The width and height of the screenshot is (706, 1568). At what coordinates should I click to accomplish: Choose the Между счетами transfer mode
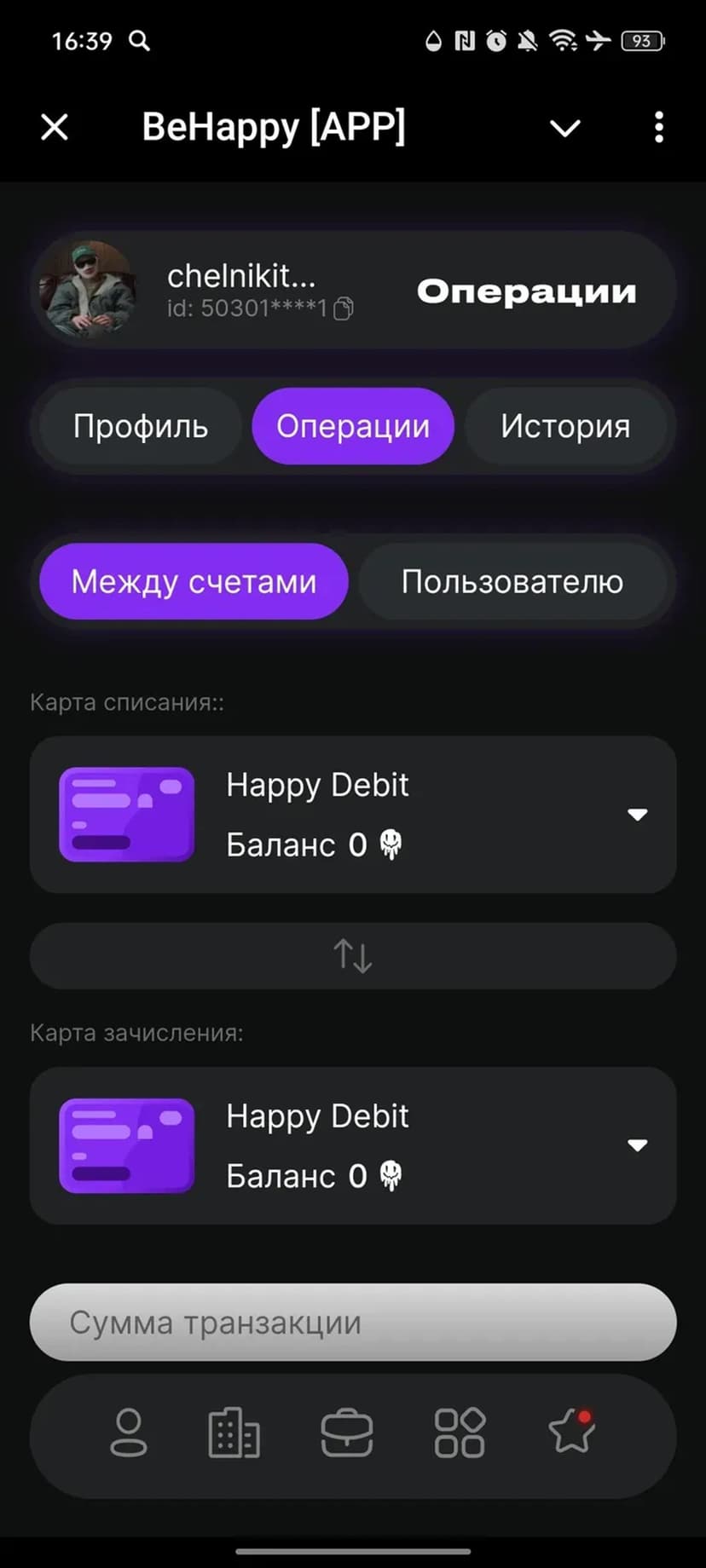point(194,581)
